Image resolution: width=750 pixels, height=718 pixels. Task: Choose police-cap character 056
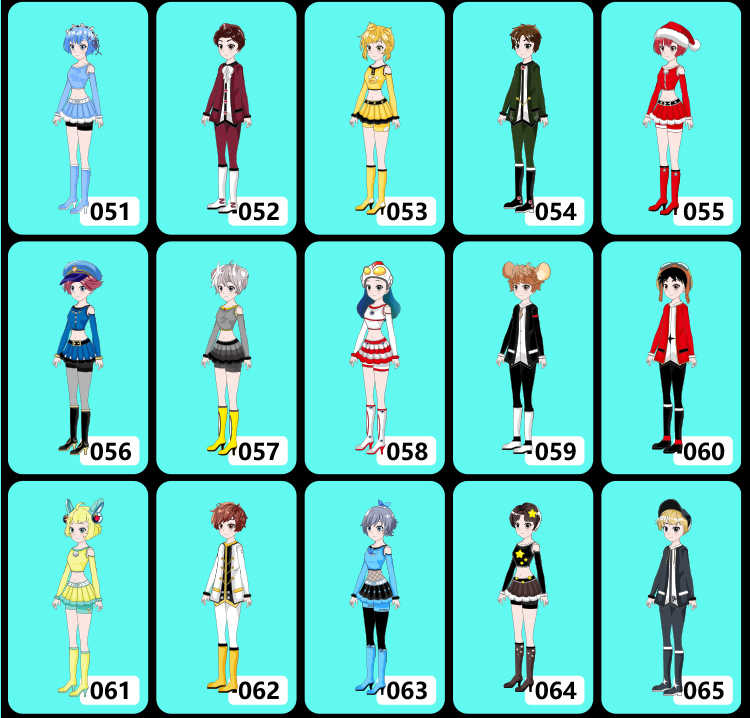(78, 357)
